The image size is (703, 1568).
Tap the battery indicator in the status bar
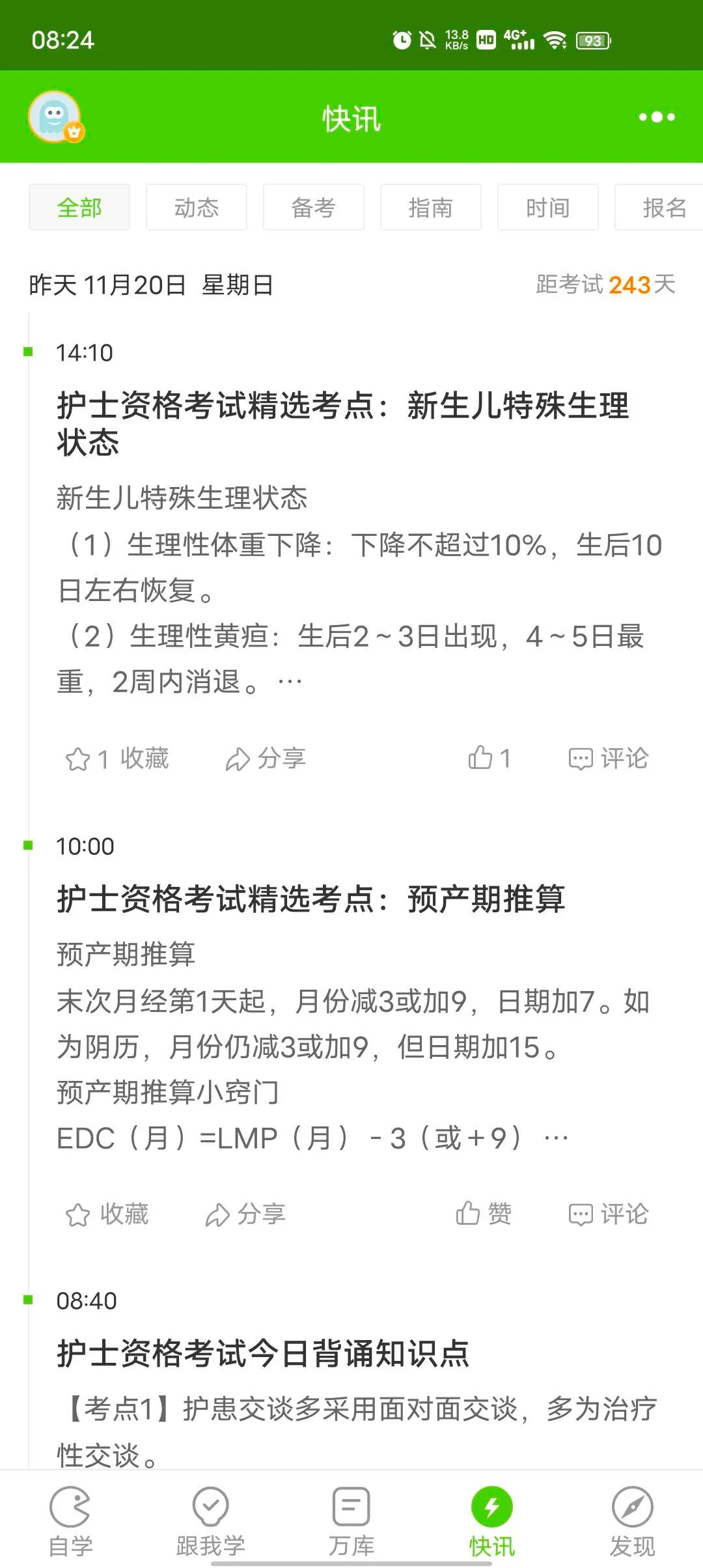(592, 40)
